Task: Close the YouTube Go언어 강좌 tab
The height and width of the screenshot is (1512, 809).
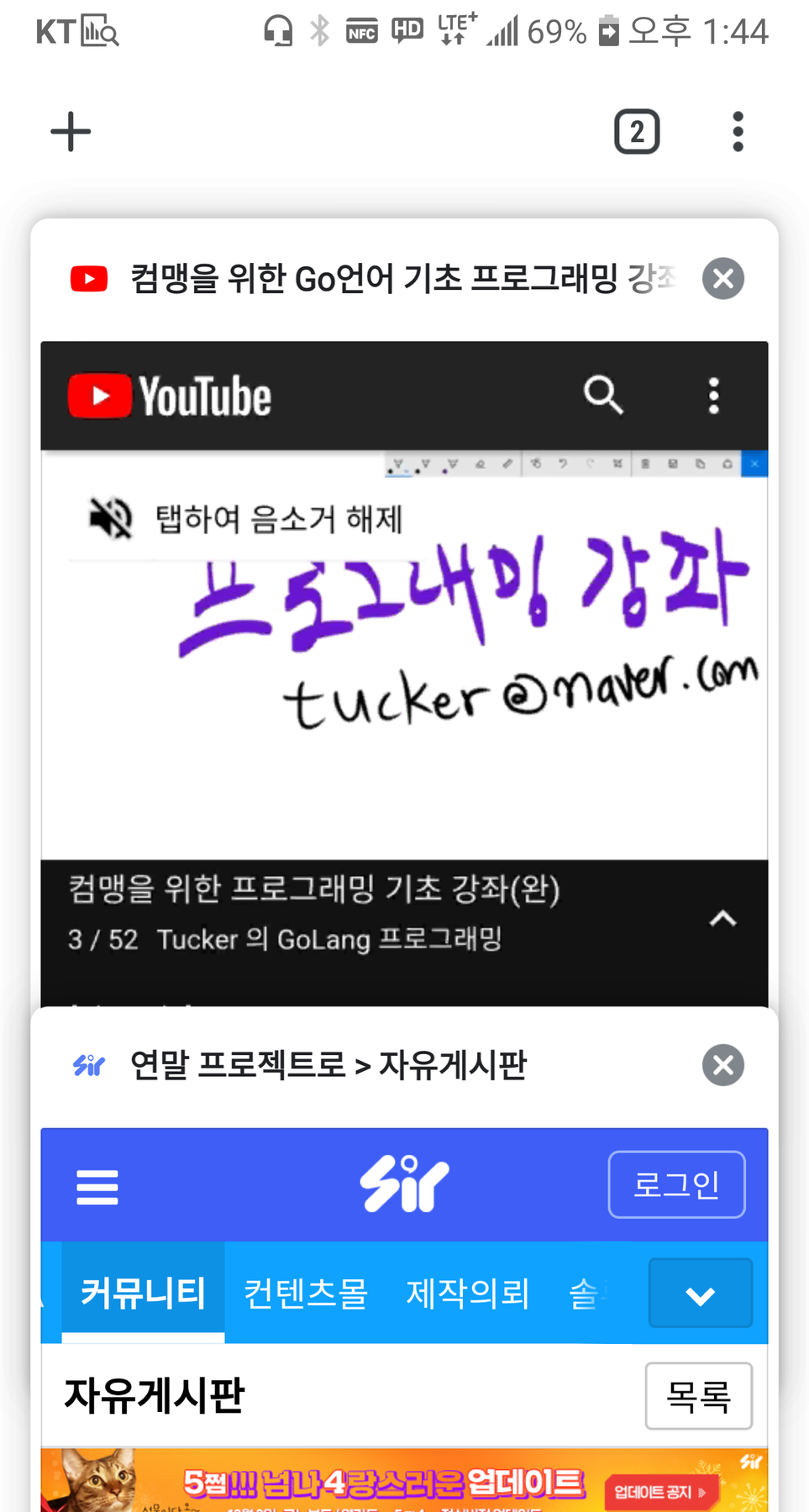Action: (x=722, y=279)
